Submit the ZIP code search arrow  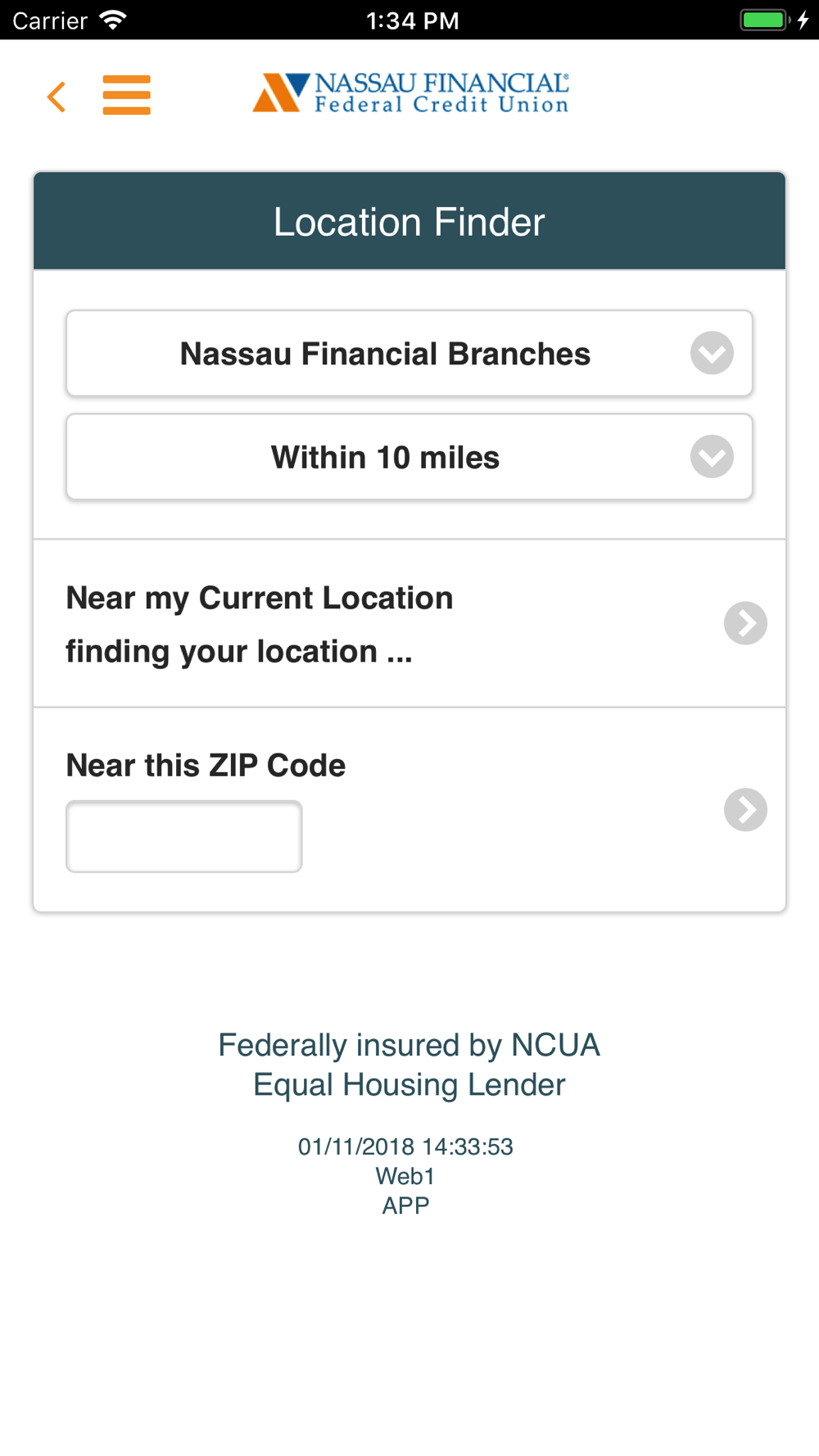pyautogui.click(x=745, y=810)
